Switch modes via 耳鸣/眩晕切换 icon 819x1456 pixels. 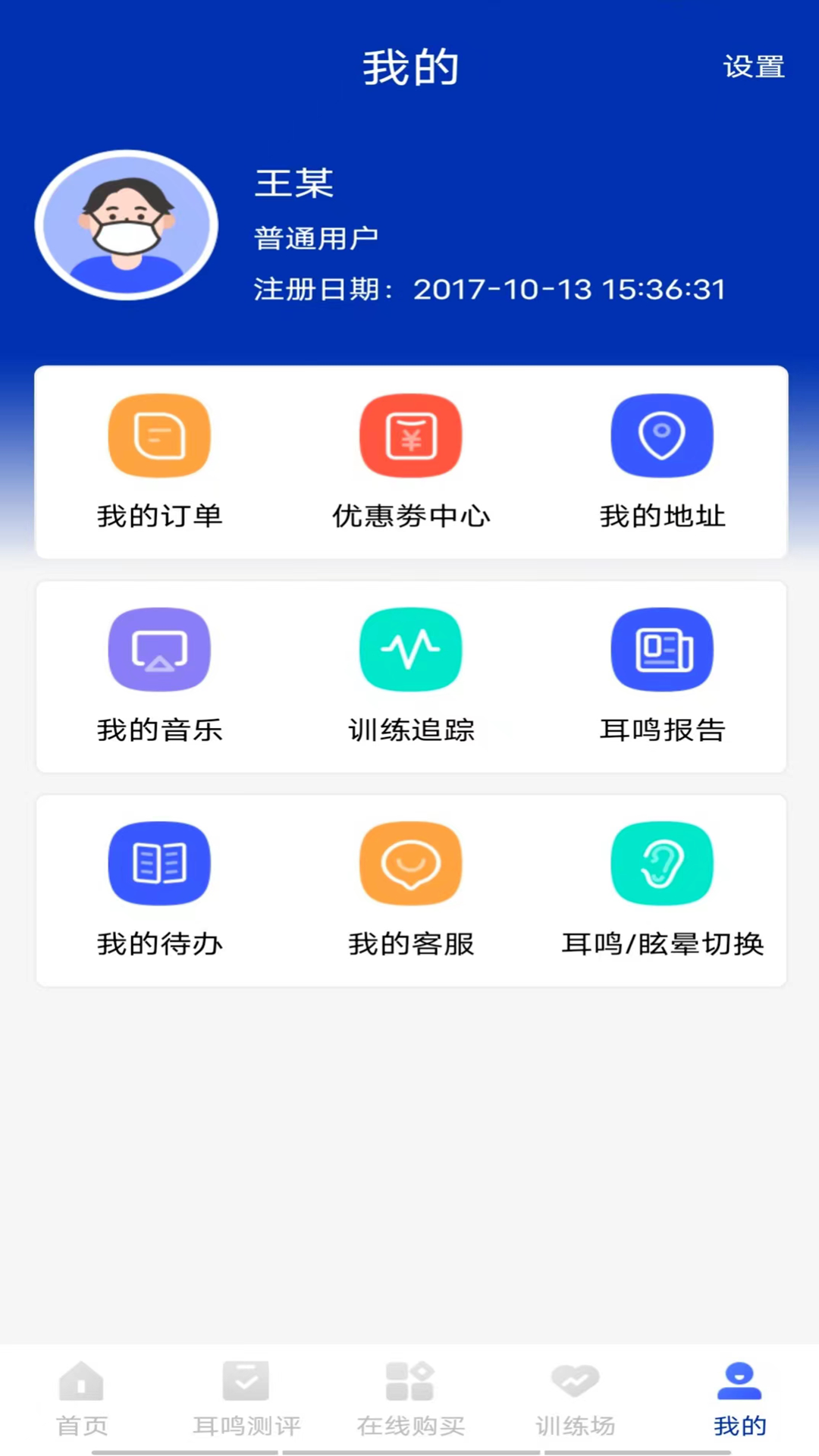662,863
